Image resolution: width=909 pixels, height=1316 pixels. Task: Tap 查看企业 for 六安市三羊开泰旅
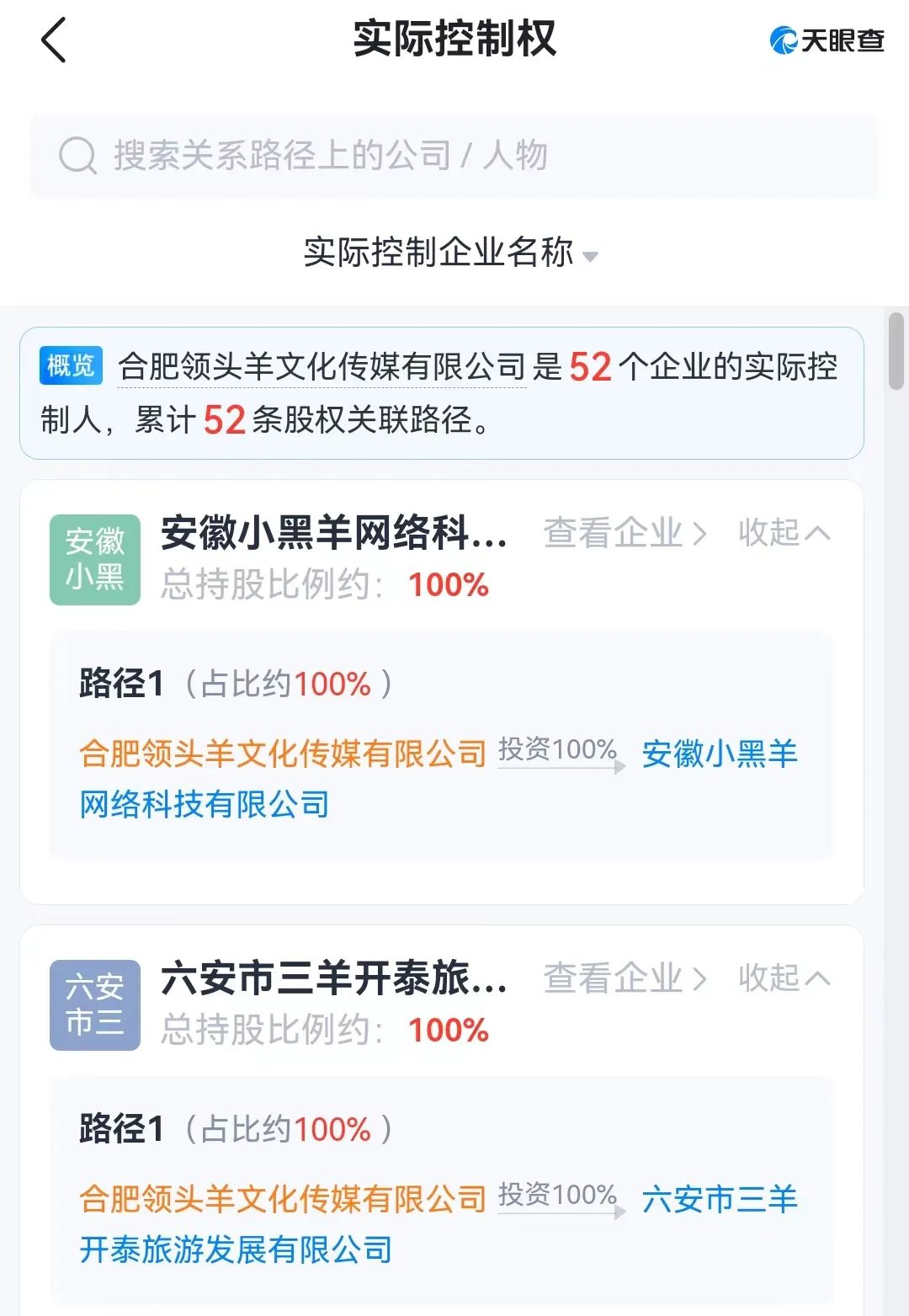(x=625, y=978)
